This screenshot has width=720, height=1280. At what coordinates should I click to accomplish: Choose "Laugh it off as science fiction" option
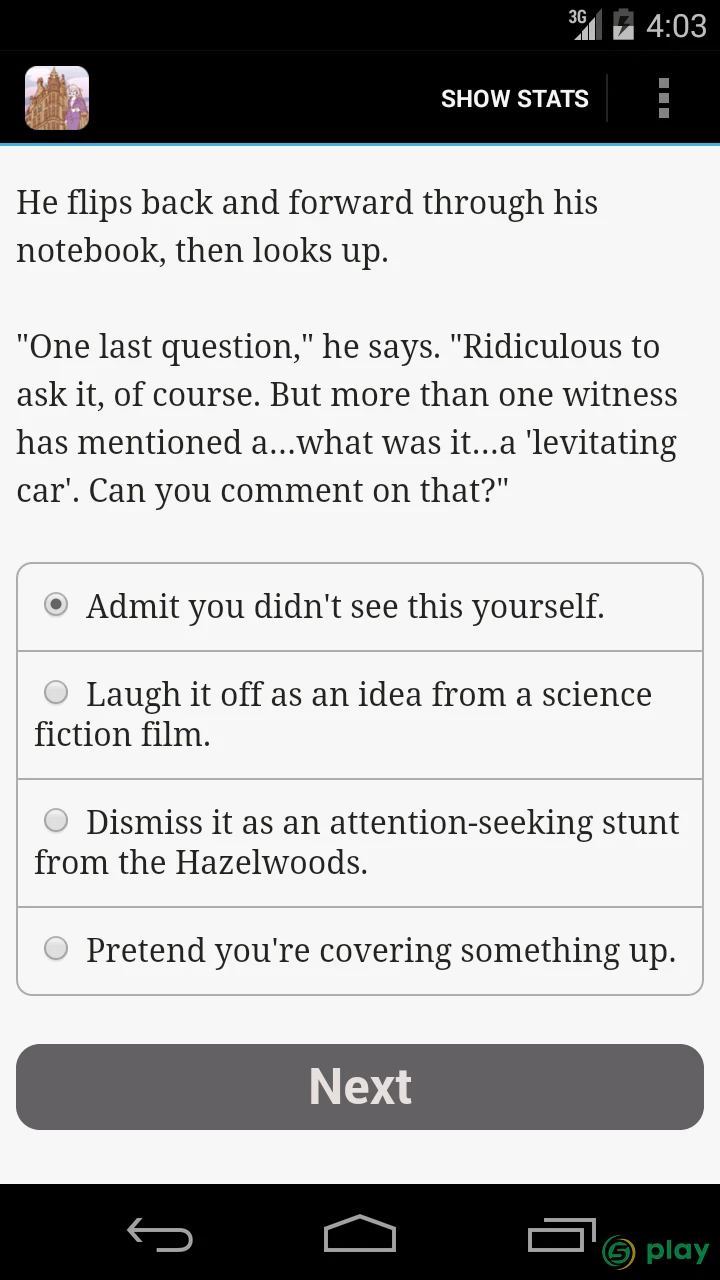pos(360,715)
